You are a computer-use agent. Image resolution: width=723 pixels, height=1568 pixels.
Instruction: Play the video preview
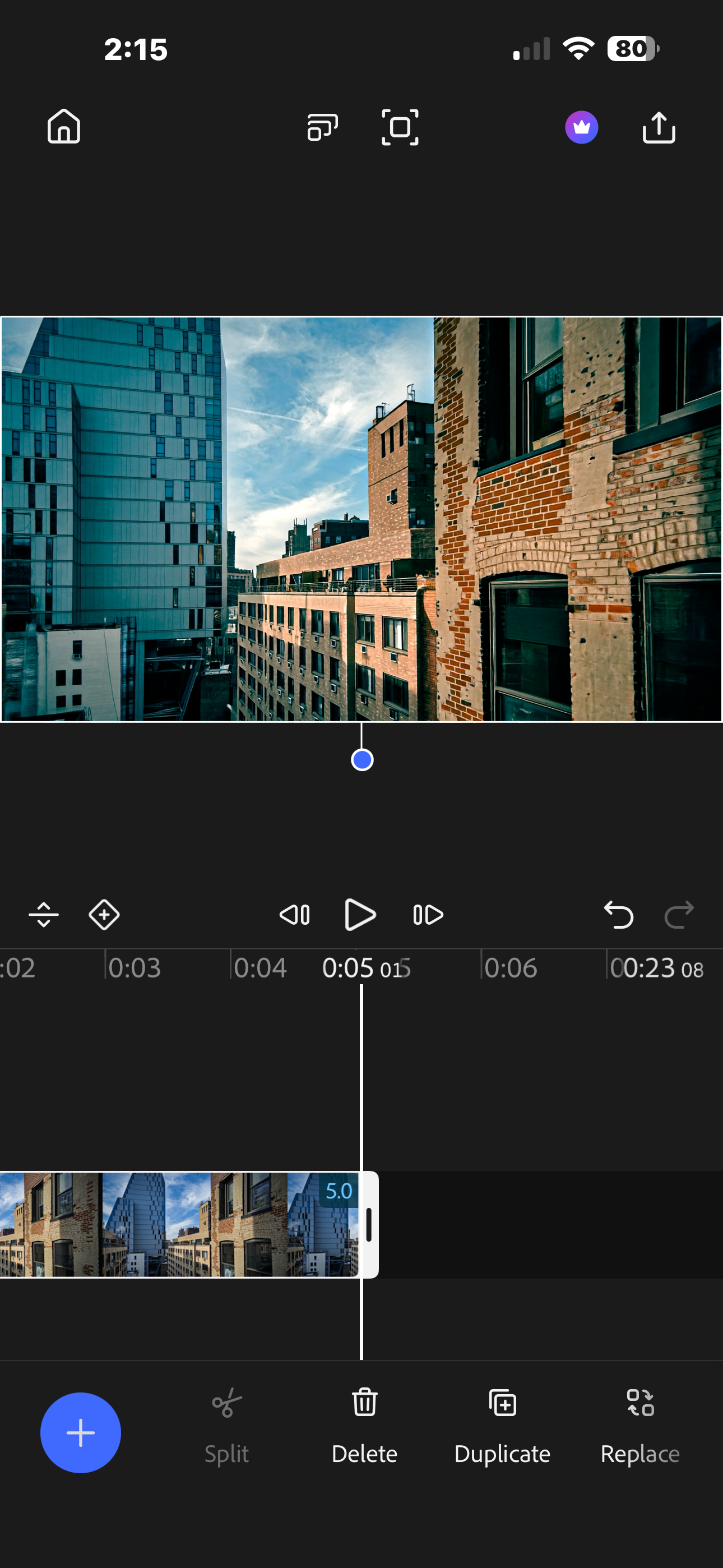click(x=360, y=914)
